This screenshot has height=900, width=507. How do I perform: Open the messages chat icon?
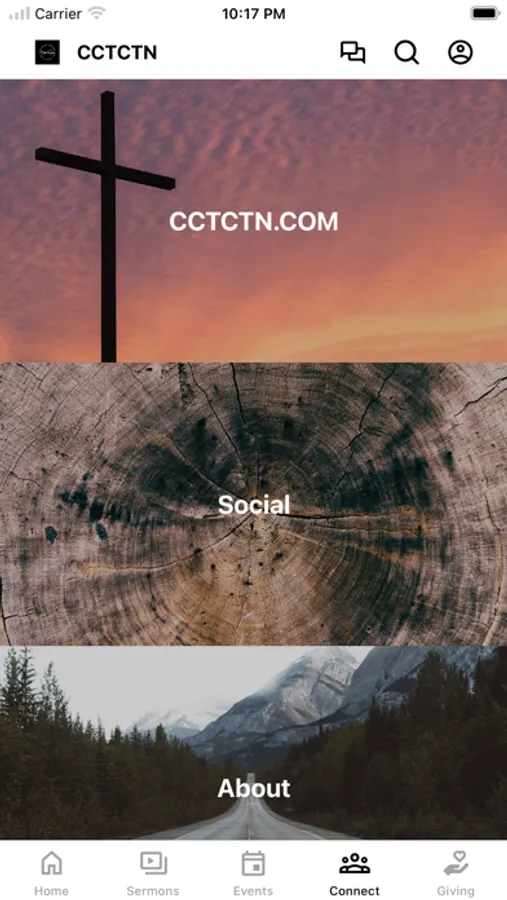click(353, 52)
